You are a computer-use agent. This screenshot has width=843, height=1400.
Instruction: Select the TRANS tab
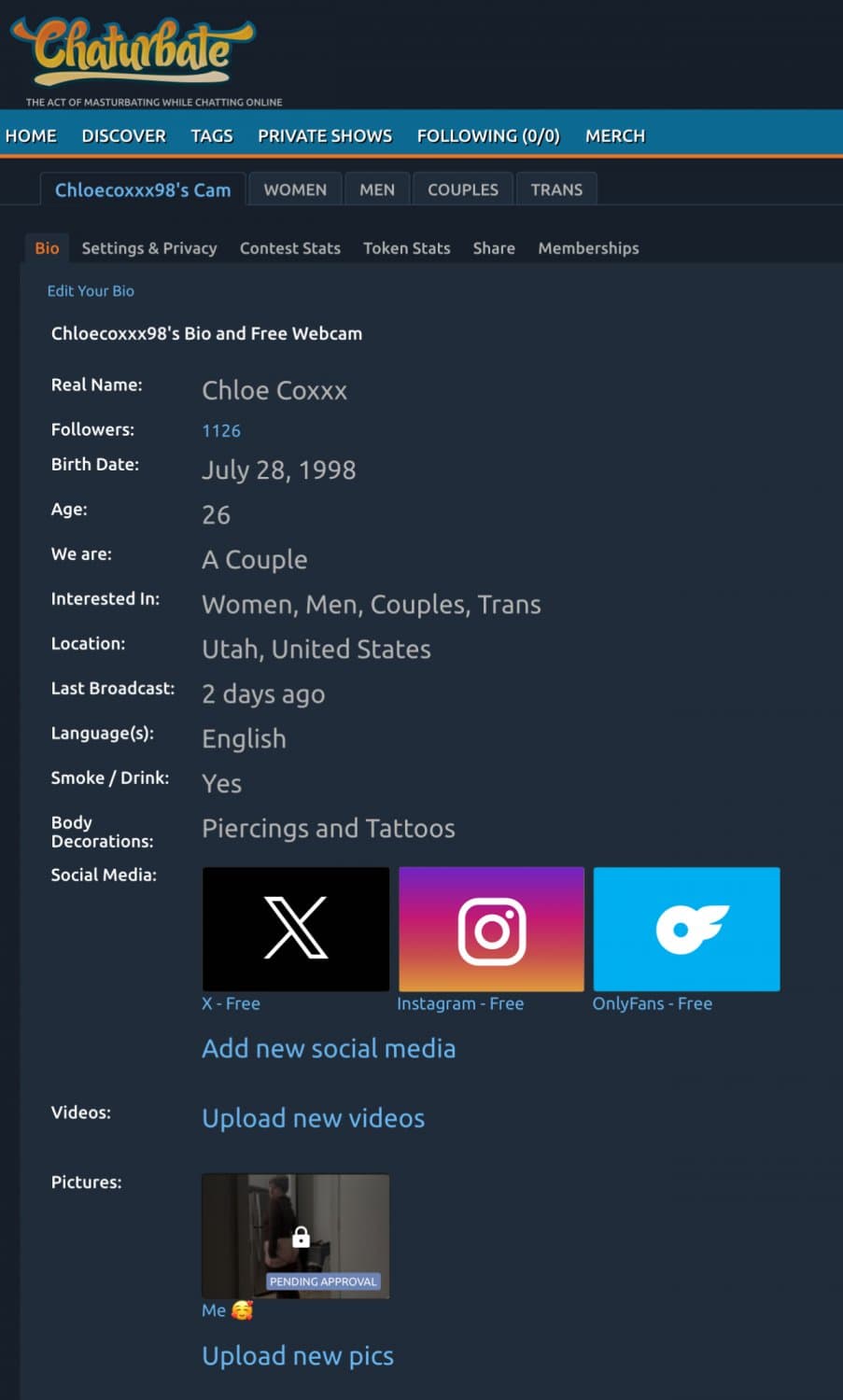pos(556,189)
